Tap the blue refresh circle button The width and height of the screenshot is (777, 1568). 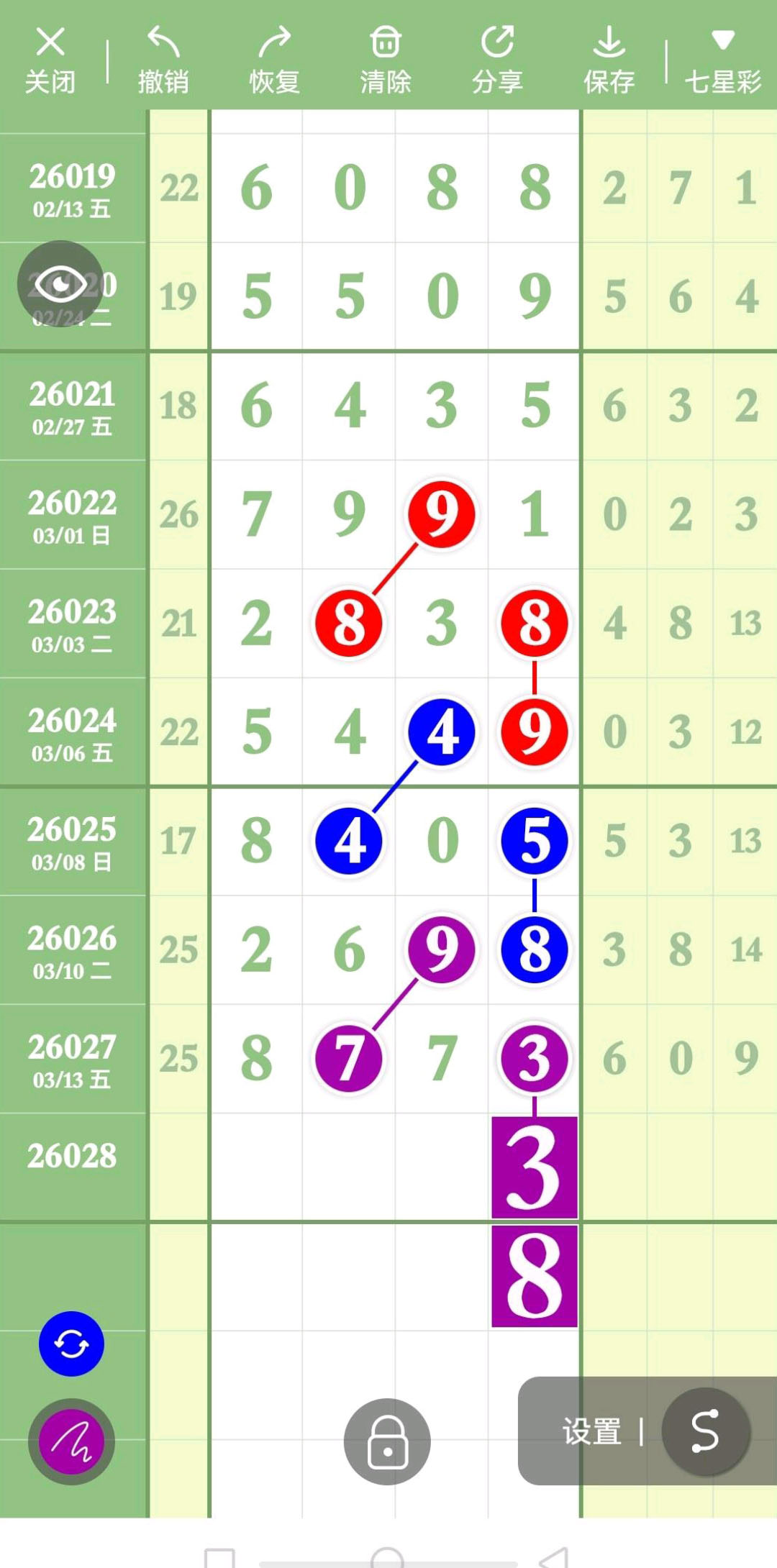(71, 1343)
